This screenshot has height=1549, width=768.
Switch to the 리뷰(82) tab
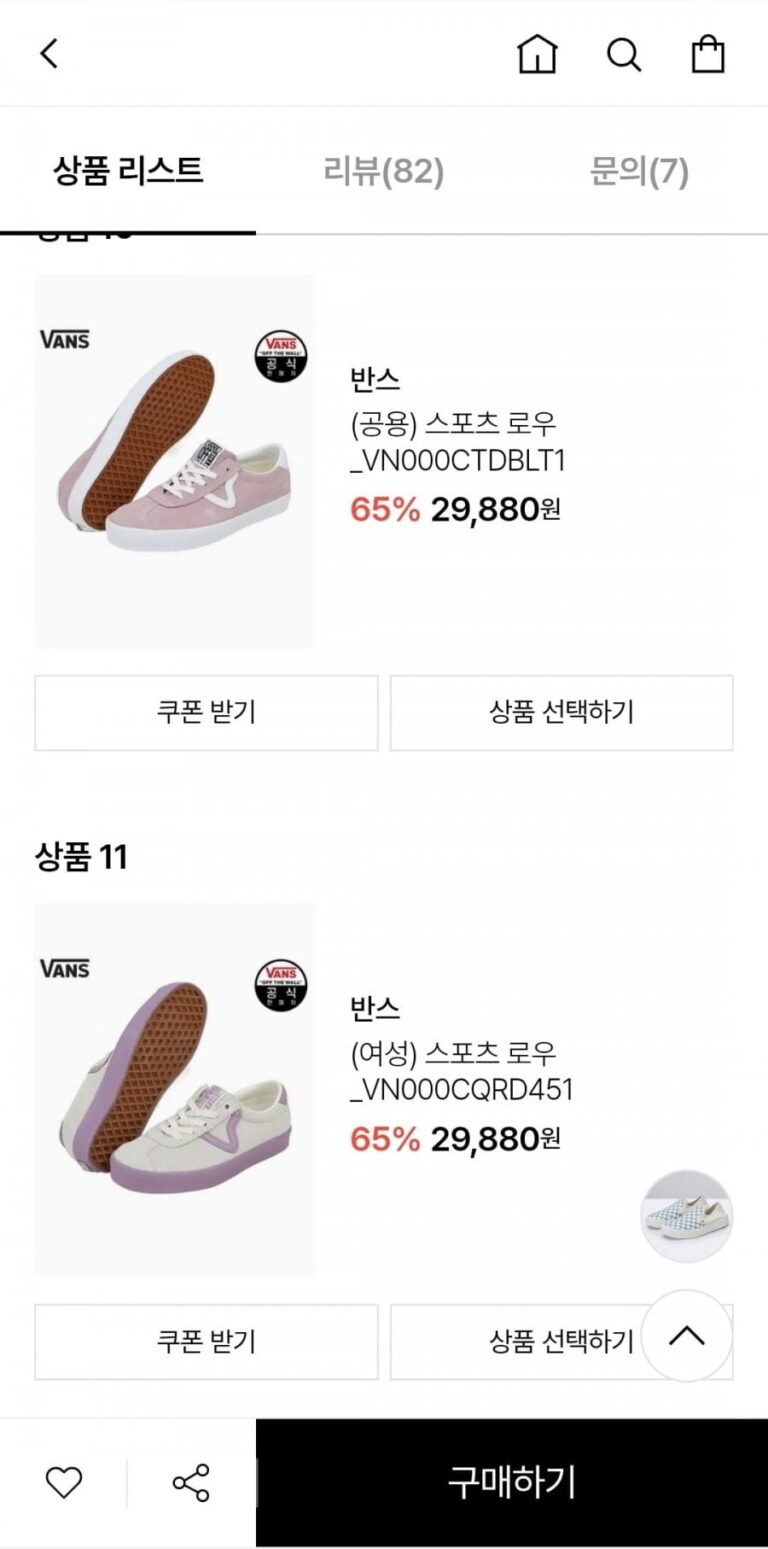(383, 171)
